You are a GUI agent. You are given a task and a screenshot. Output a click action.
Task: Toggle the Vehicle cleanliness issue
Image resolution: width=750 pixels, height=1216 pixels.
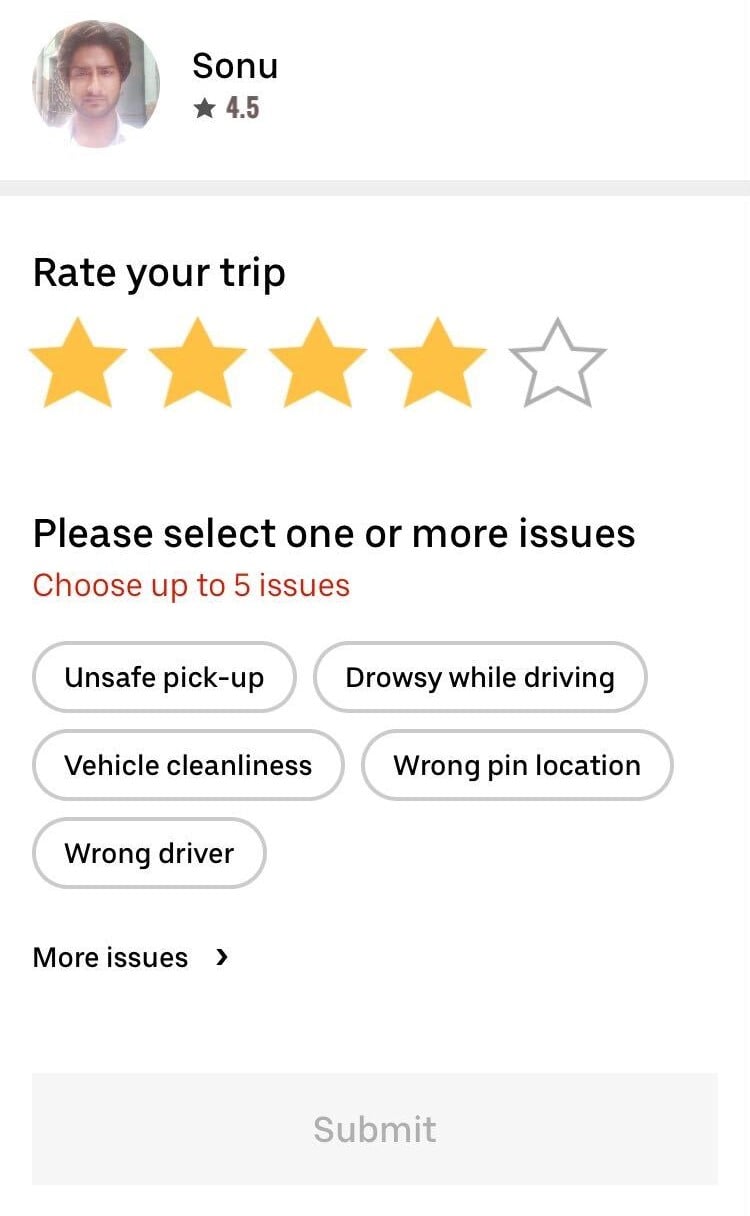tap(187, 765)
